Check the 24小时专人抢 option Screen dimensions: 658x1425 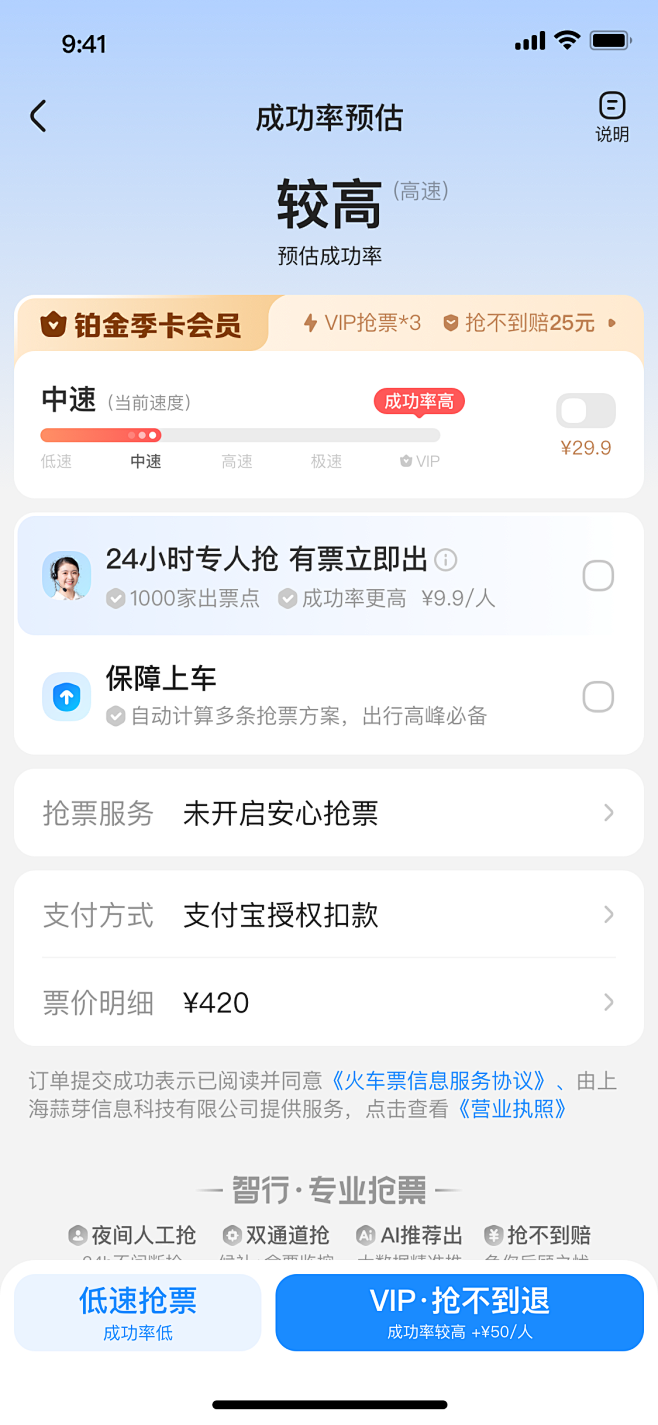tap(598, 576)
